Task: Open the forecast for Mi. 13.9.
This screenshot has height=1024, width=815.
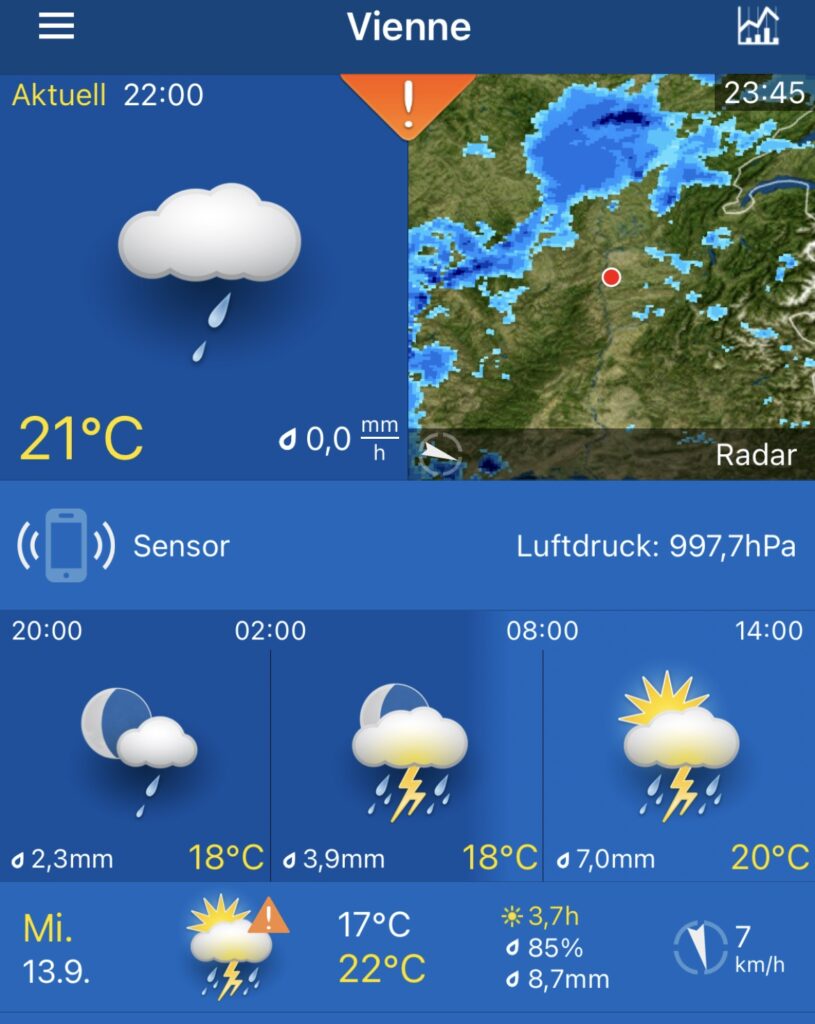Action: [x=407, y=948]
